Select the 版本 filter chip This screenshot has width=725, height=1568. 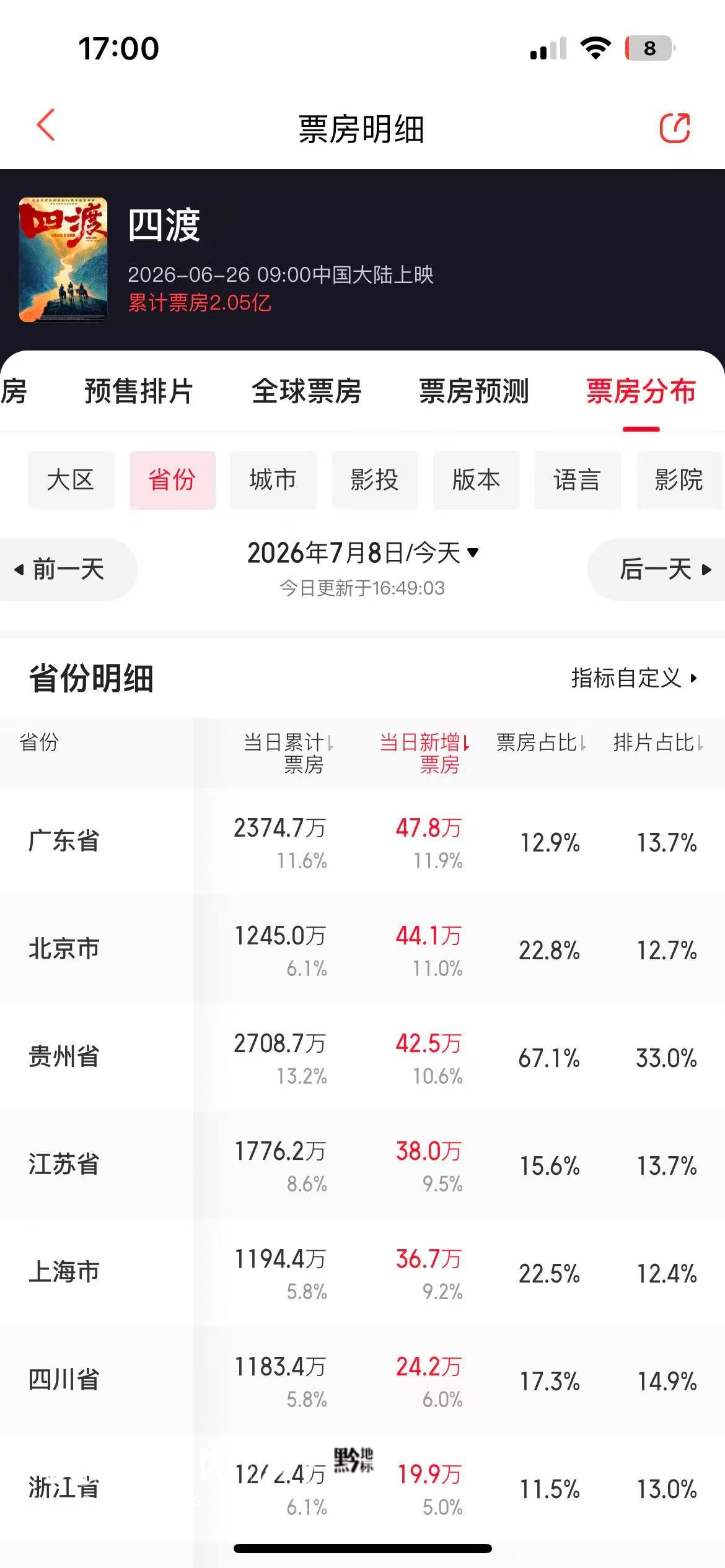(476, 480)
